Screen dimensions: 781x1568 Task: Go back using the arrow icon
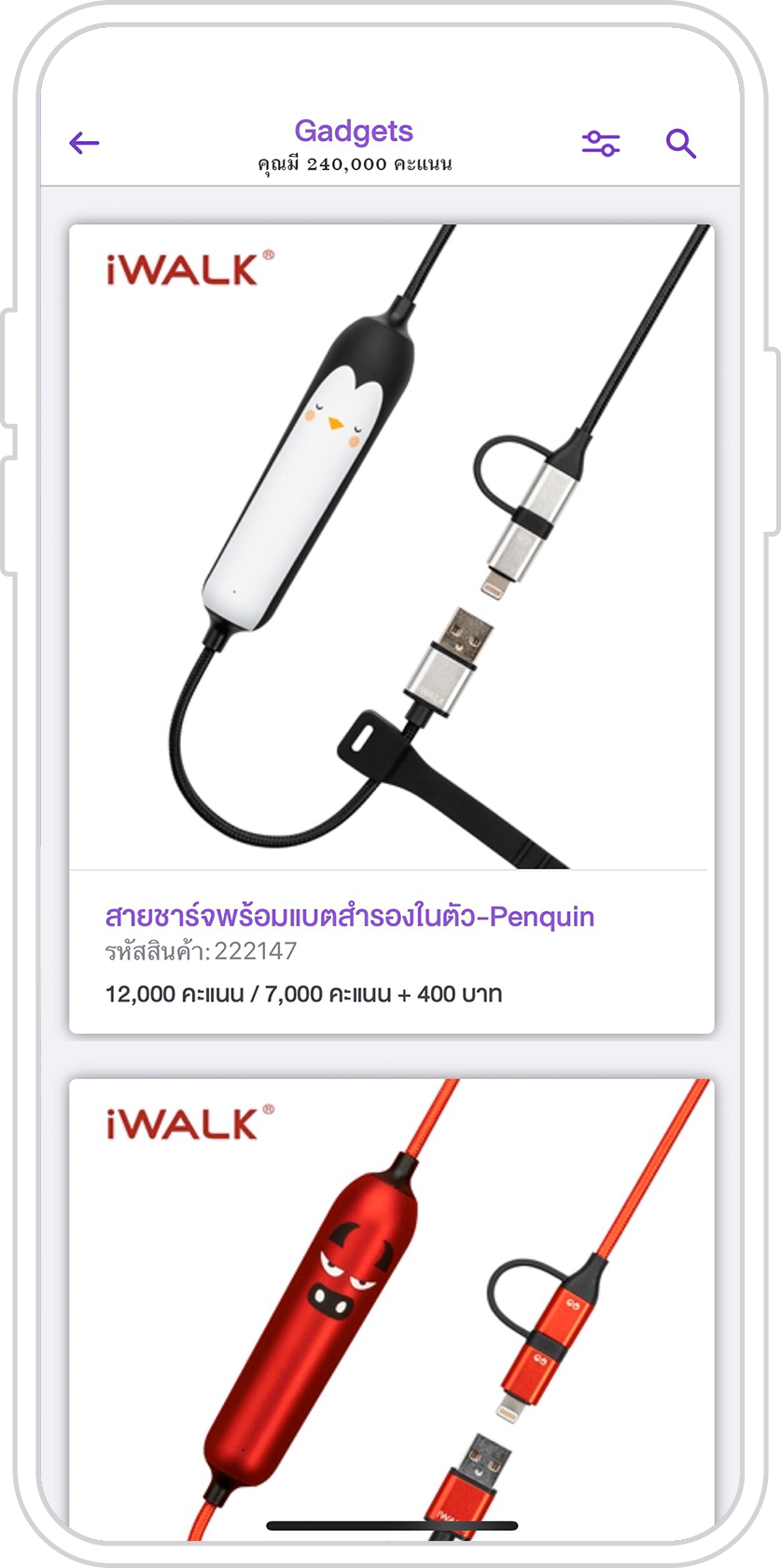[84, 143]
